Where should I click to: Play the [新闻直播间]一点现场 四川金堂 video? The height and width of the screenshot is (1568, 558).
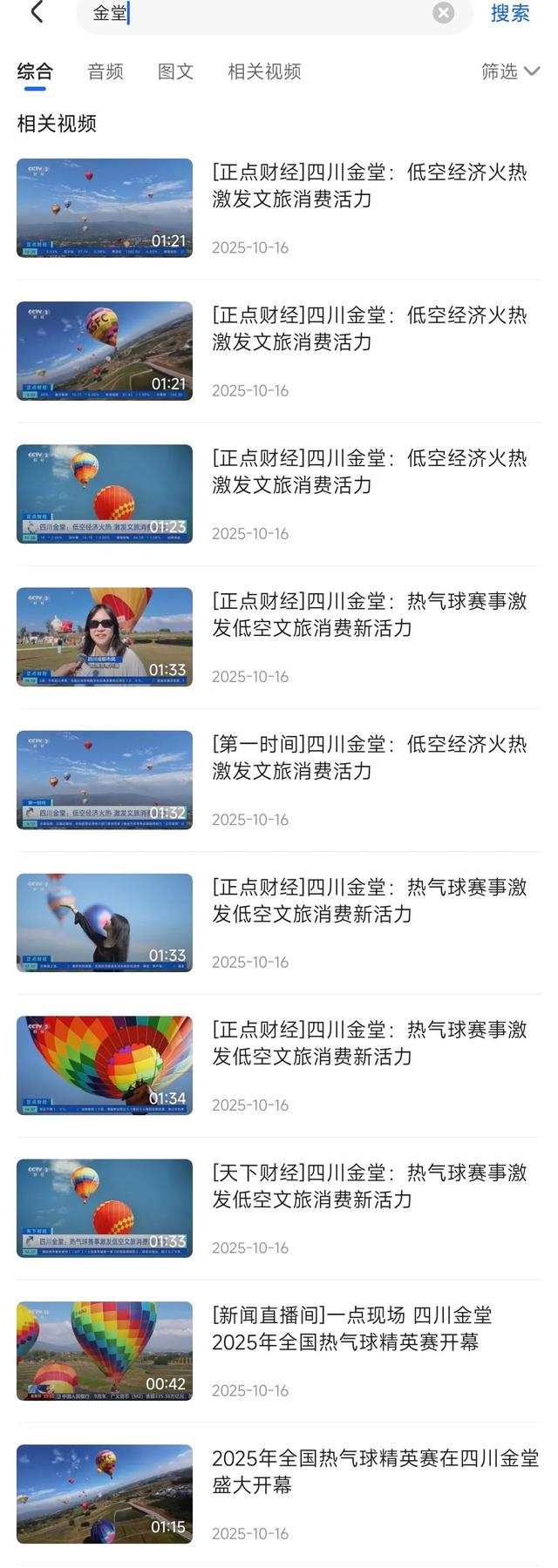105,1351
